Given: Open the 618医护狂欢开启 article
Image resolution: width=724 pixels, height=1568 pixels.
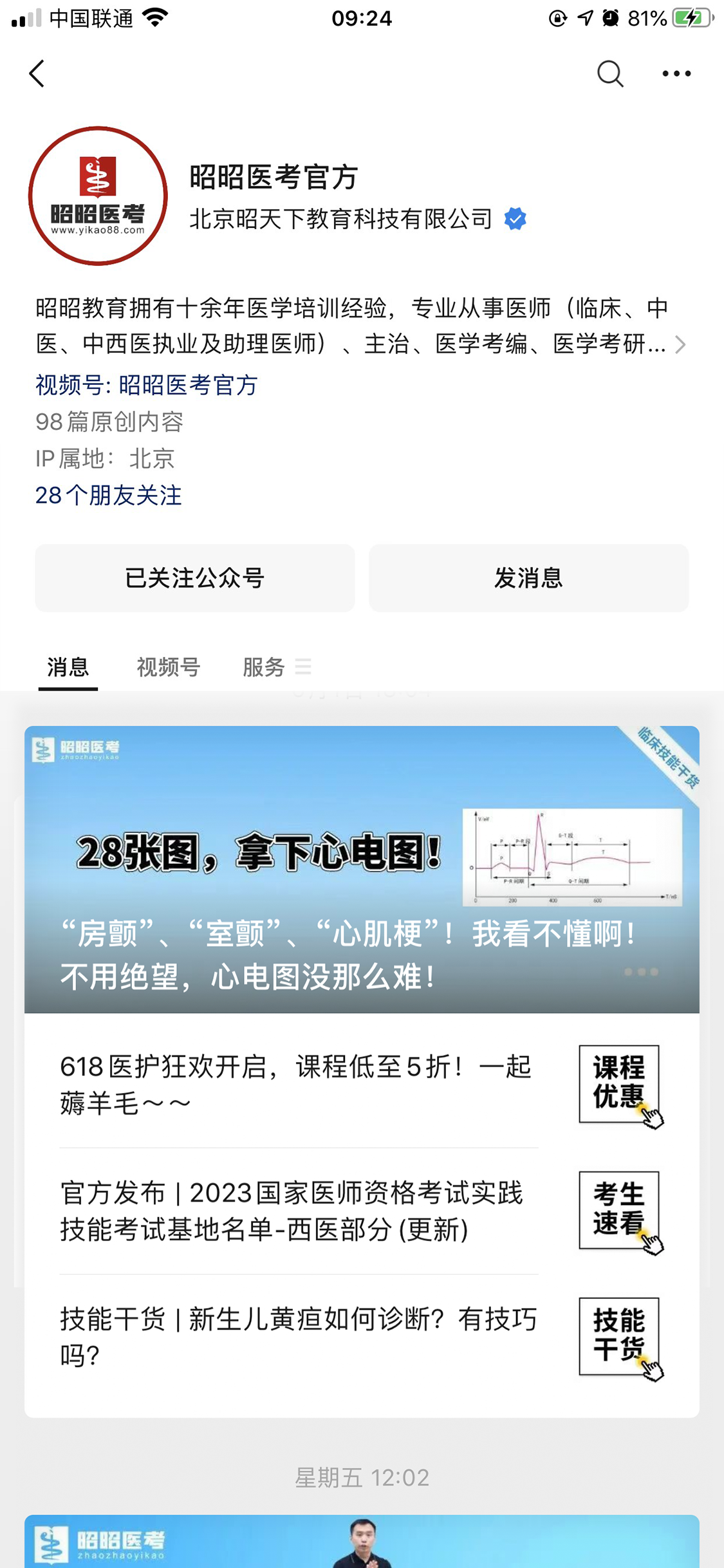Looking at the screenshot, I should pos(297,1084).
